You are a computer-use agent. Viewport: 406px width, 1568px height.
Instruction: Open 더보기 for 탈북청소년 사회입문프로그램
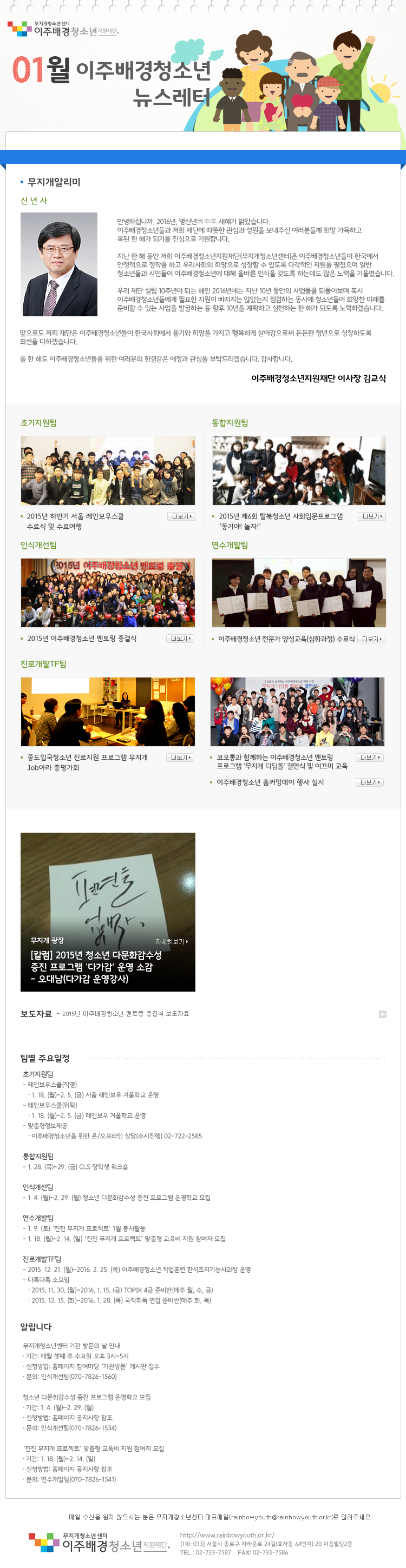tap(372, 516)
